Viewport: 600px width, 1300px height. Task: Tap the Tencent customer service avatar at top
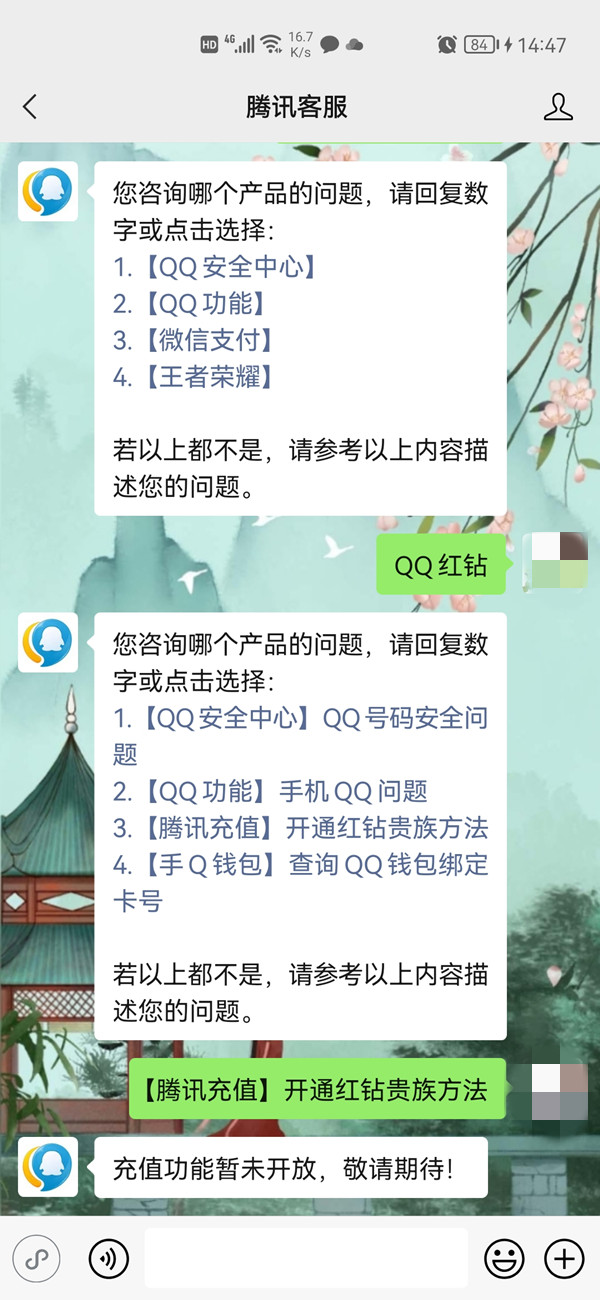point(48,190)
